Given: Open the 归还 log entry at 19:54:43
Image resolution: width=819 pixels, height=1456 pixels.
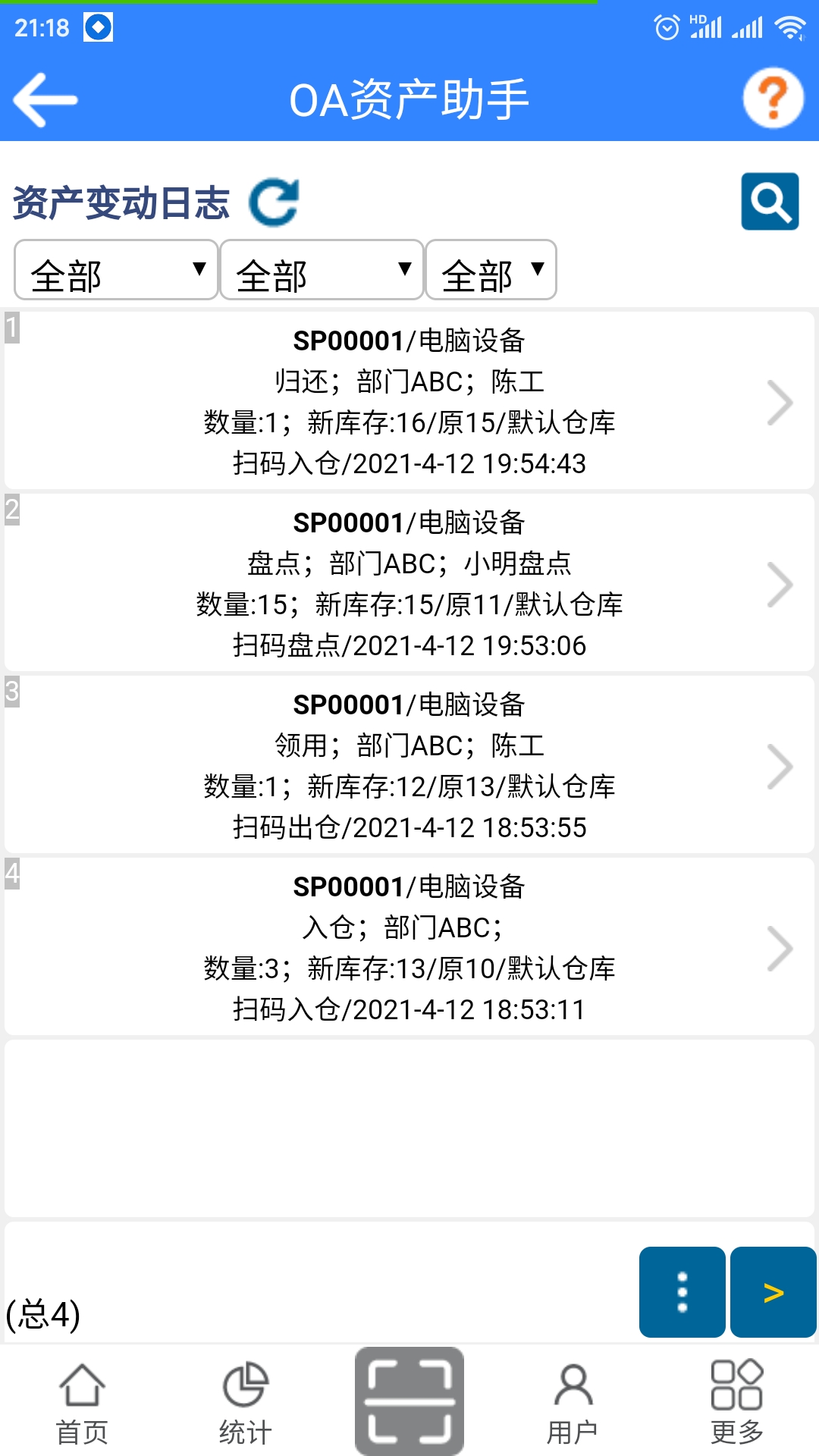Looking at the screenshot, I should click(409, 401).
